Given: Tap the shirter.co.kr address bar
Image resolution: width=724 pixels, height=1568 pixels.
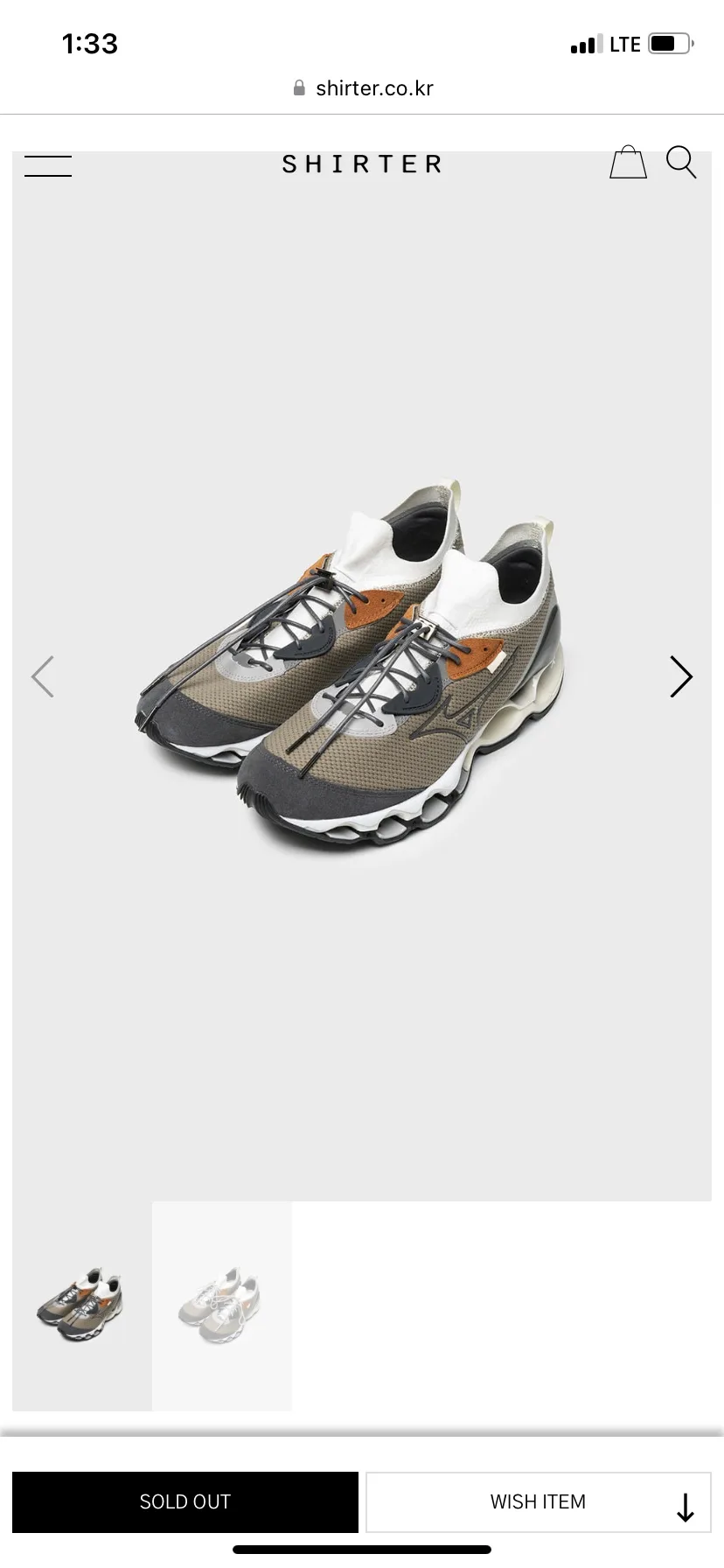Looking at the screenshot, I should tap(362, 88).
